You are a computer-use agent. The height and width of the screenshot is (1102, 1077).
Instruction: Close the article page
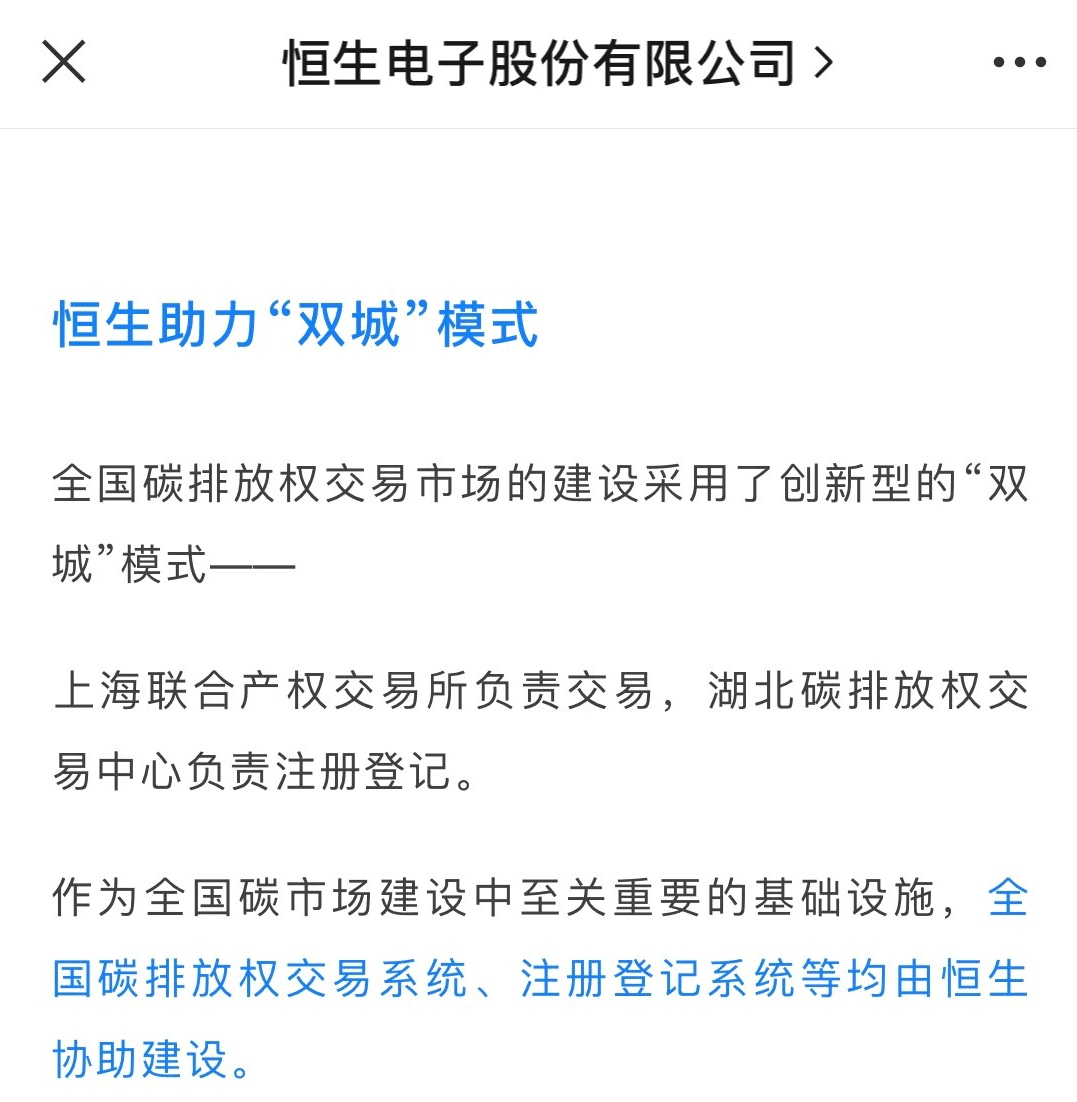point(64,62)
